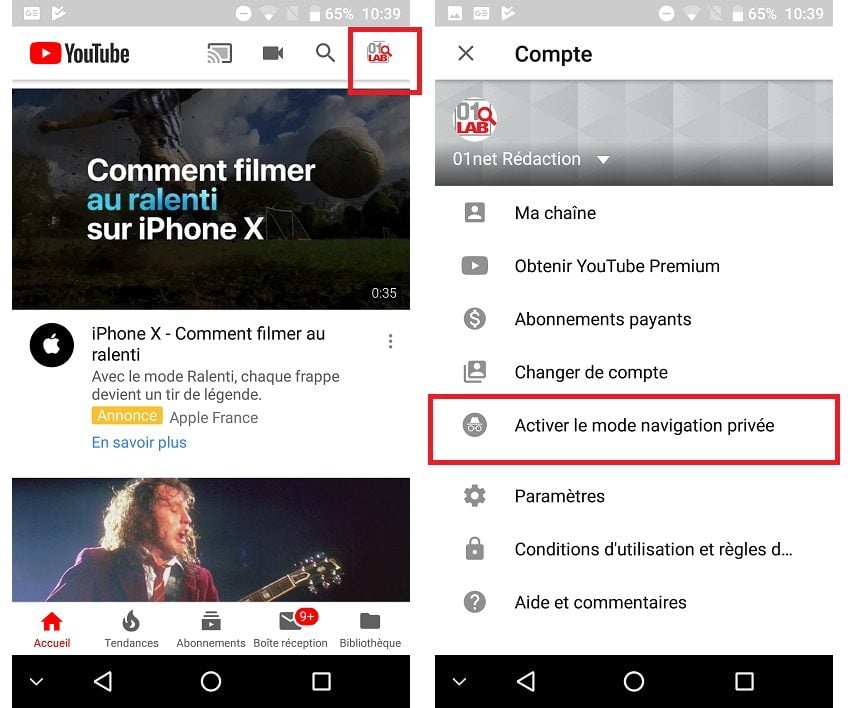Tap the cast to device icon
This screenshot has height=708, width=850.
[219, 53]
